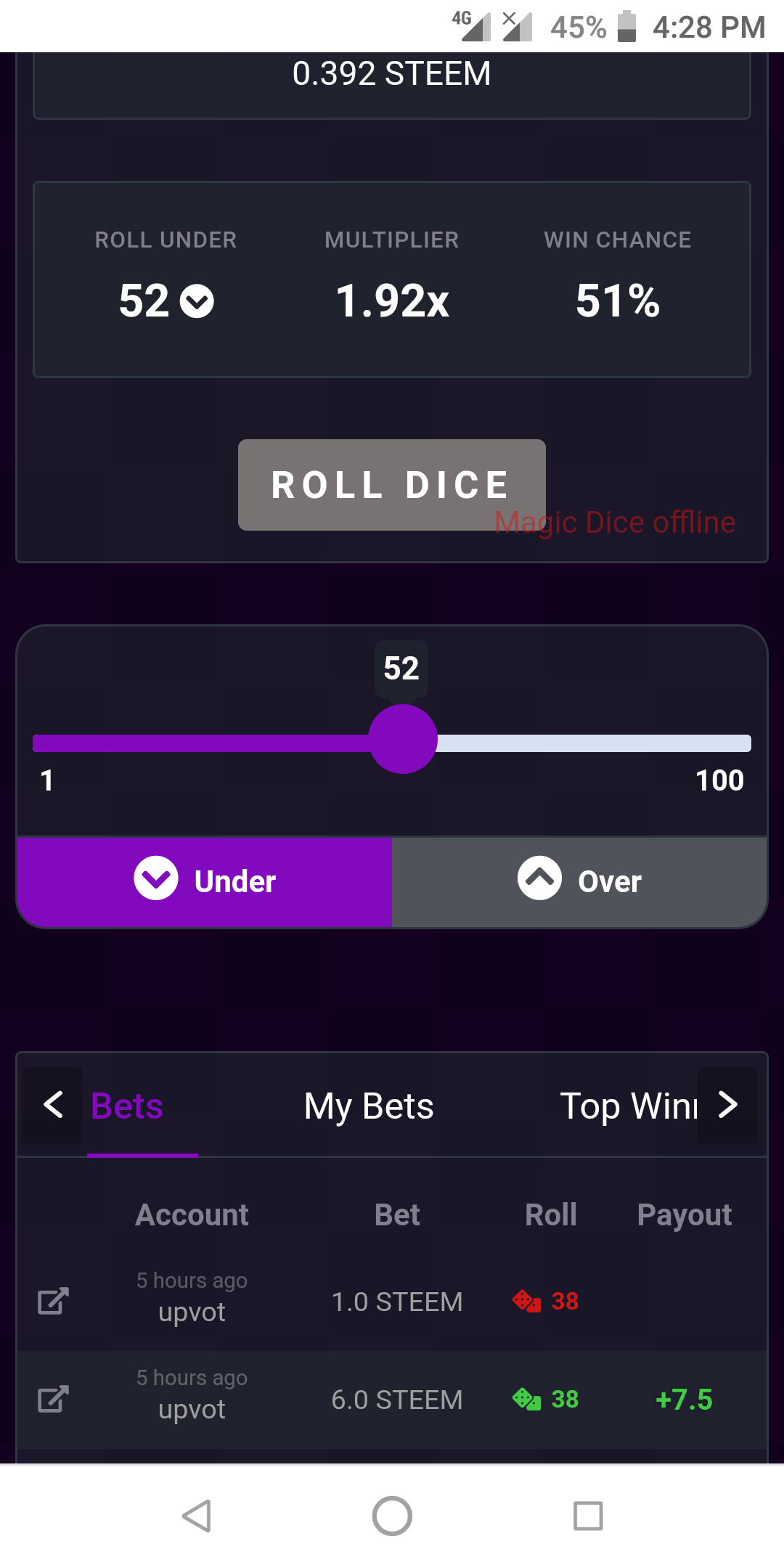Open the Top Winners tab
The width and height of the screenshot is (784, 1568).
coord(627,1106)
